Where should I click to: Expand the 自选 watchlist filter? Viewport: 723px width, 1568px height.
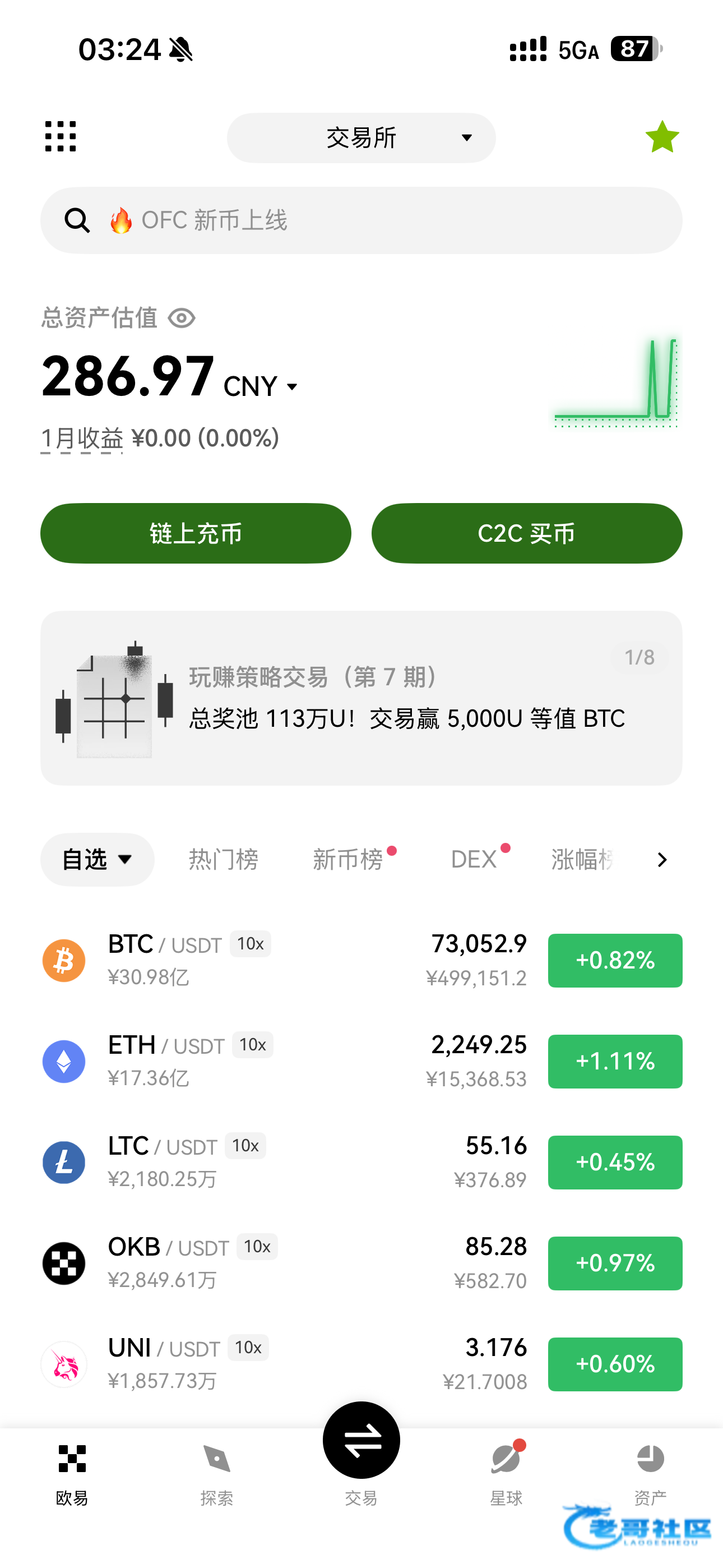tap(98, 860)
